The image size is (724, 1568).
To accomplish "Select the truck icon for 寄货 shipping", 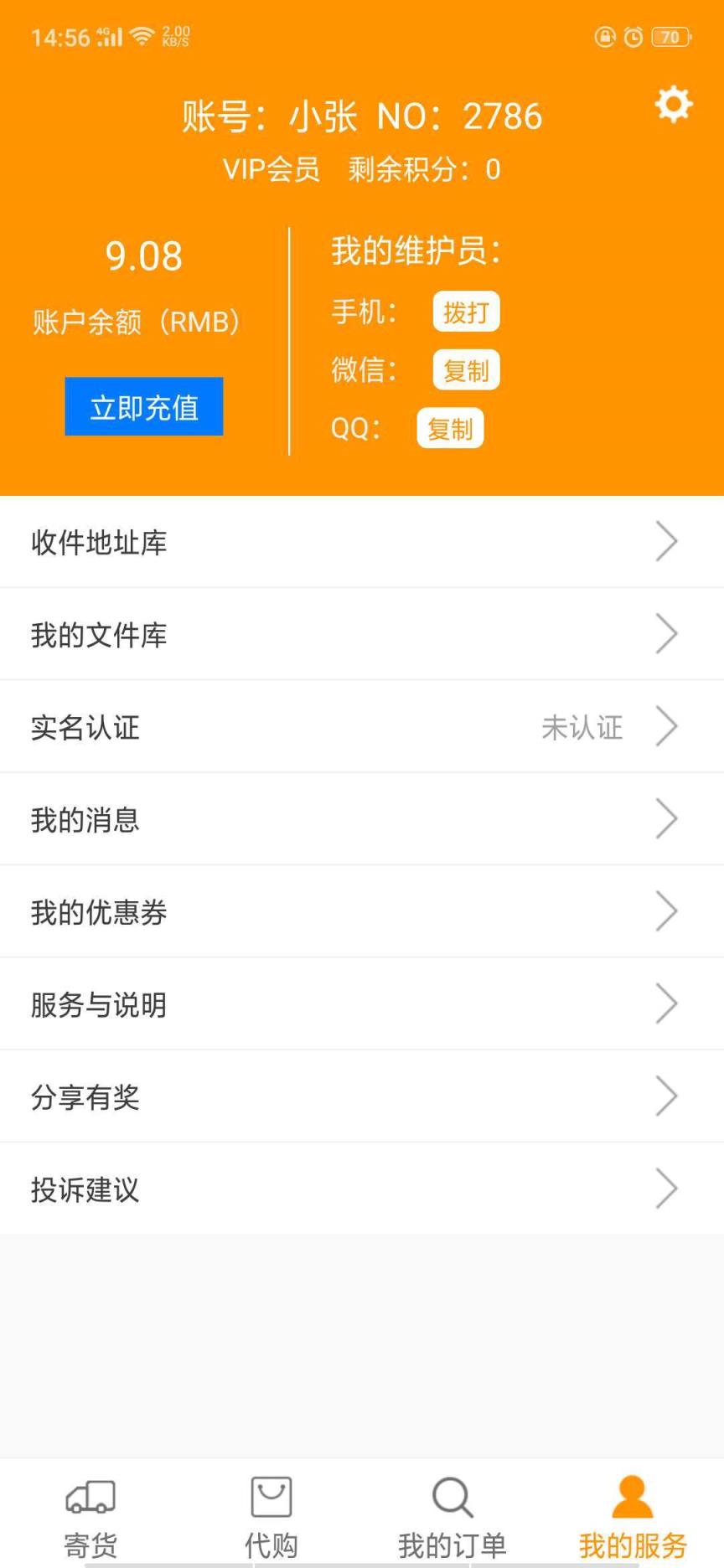I will click(89, 1496).
